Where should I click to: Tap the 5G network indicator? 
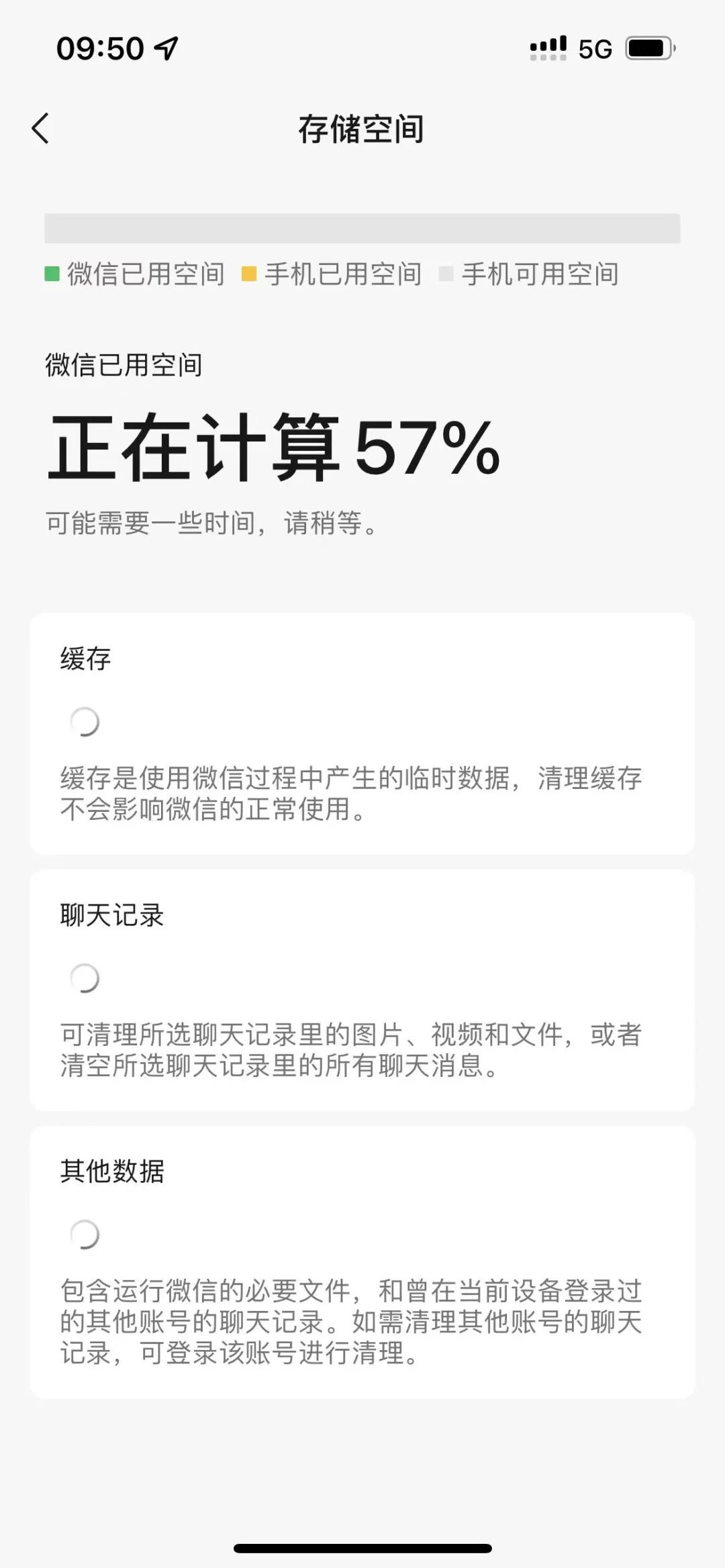point(595,48)
